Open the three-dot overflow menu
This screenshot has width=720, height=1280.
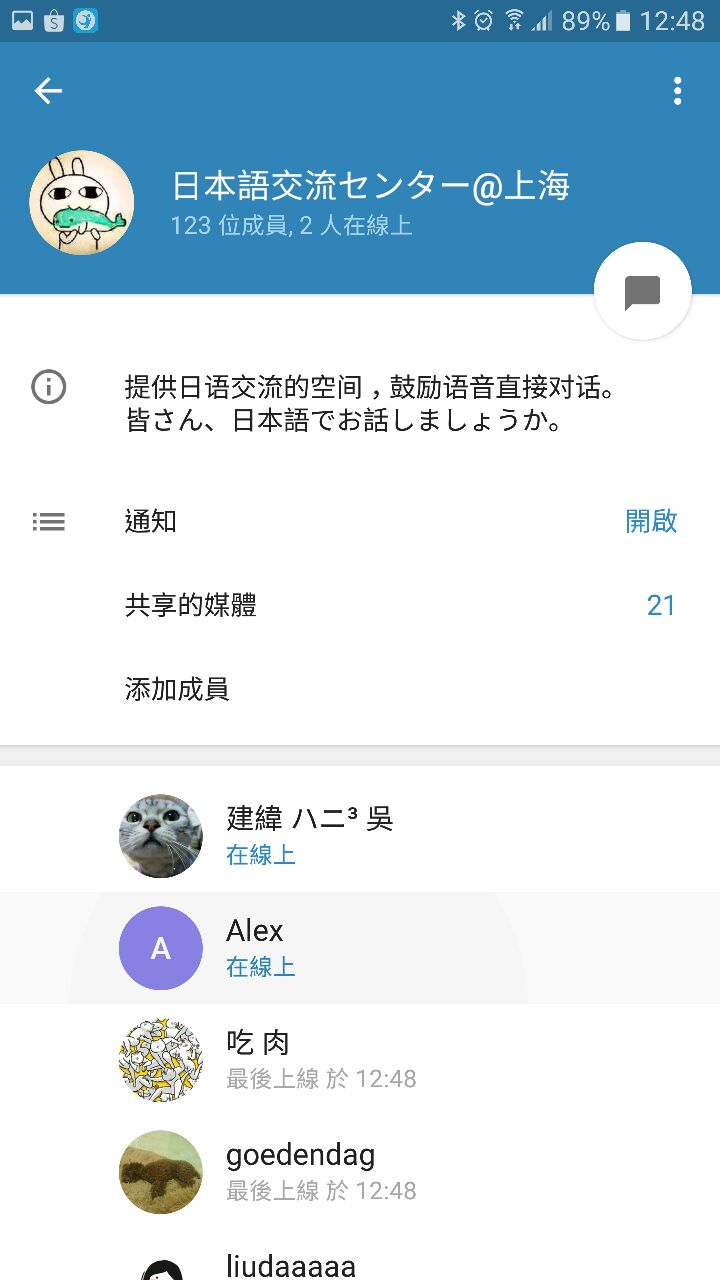click(x=677, y=91)
